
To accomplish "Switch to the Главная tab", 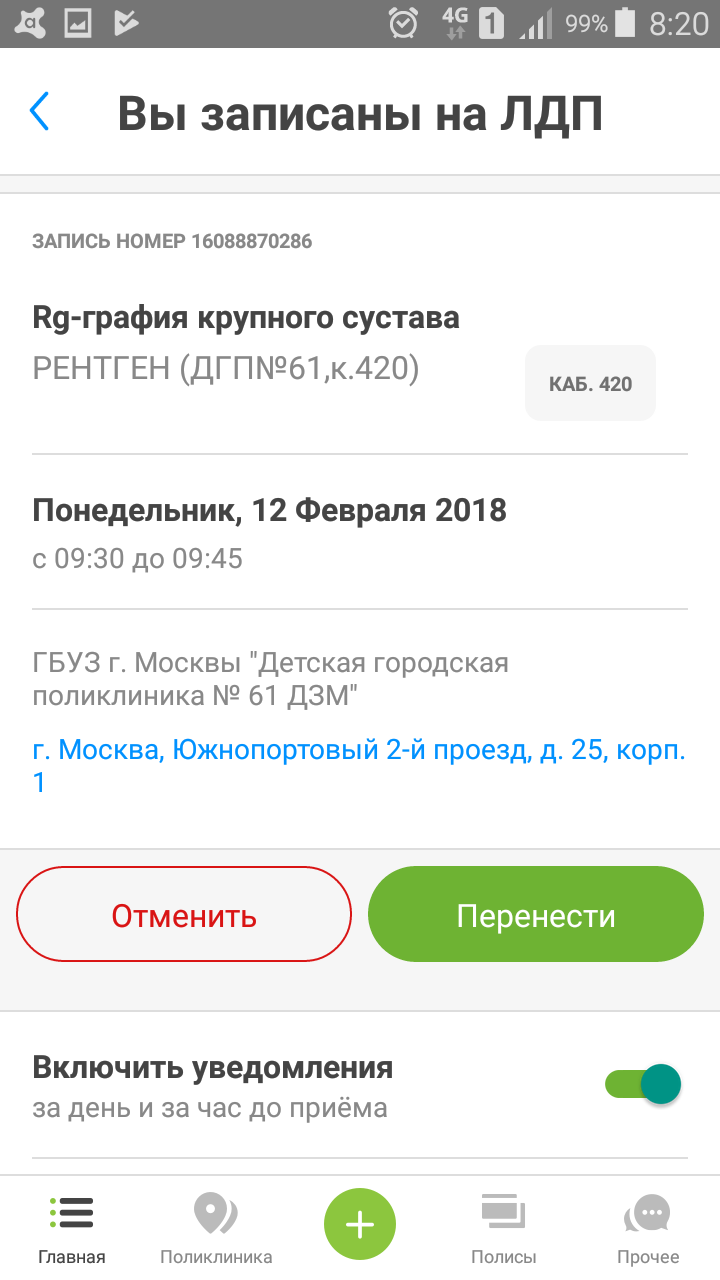I will (x=72, y=1229).
